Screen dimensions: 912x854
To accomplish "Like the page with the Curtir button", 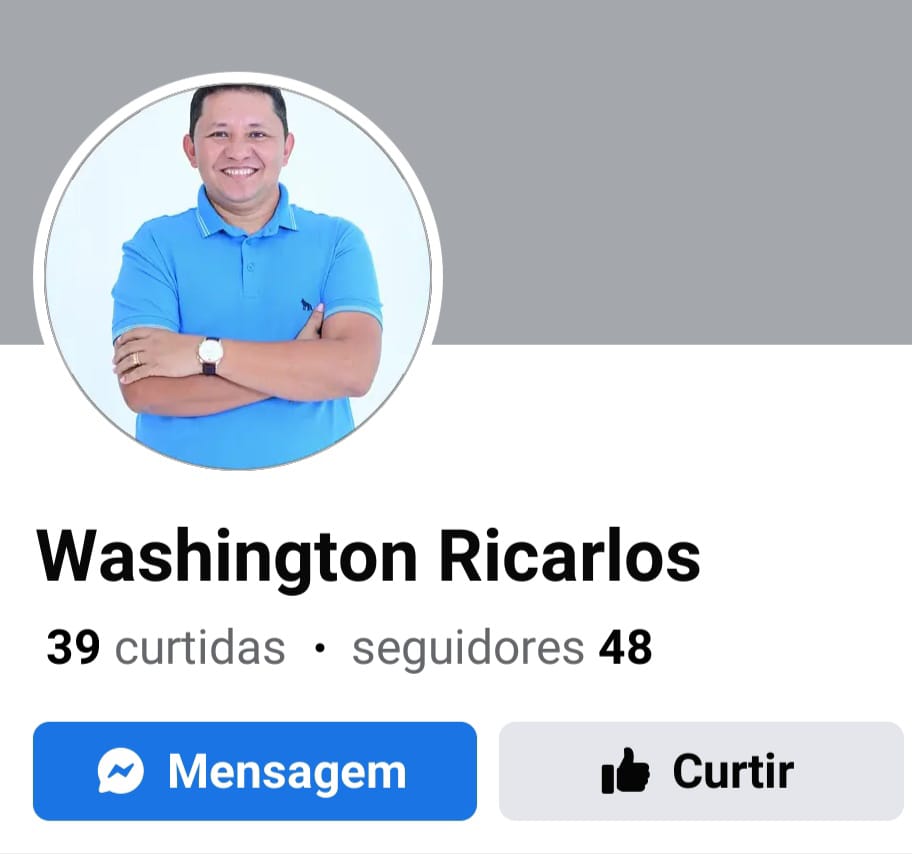I will click(x=700, y=771).
